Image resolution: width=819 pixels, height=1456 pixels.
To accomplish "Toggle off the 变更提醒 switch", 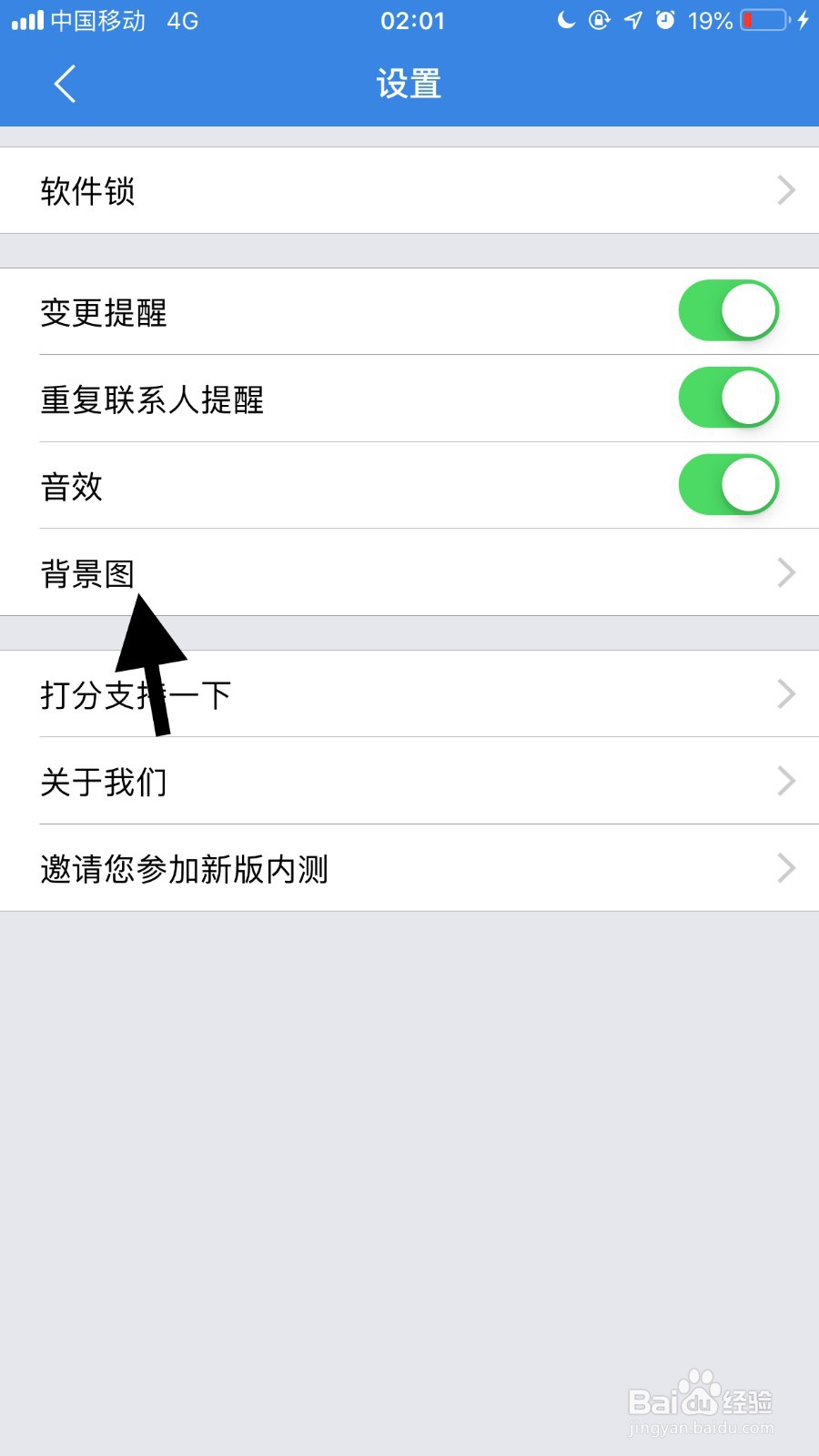I will 728,310.
